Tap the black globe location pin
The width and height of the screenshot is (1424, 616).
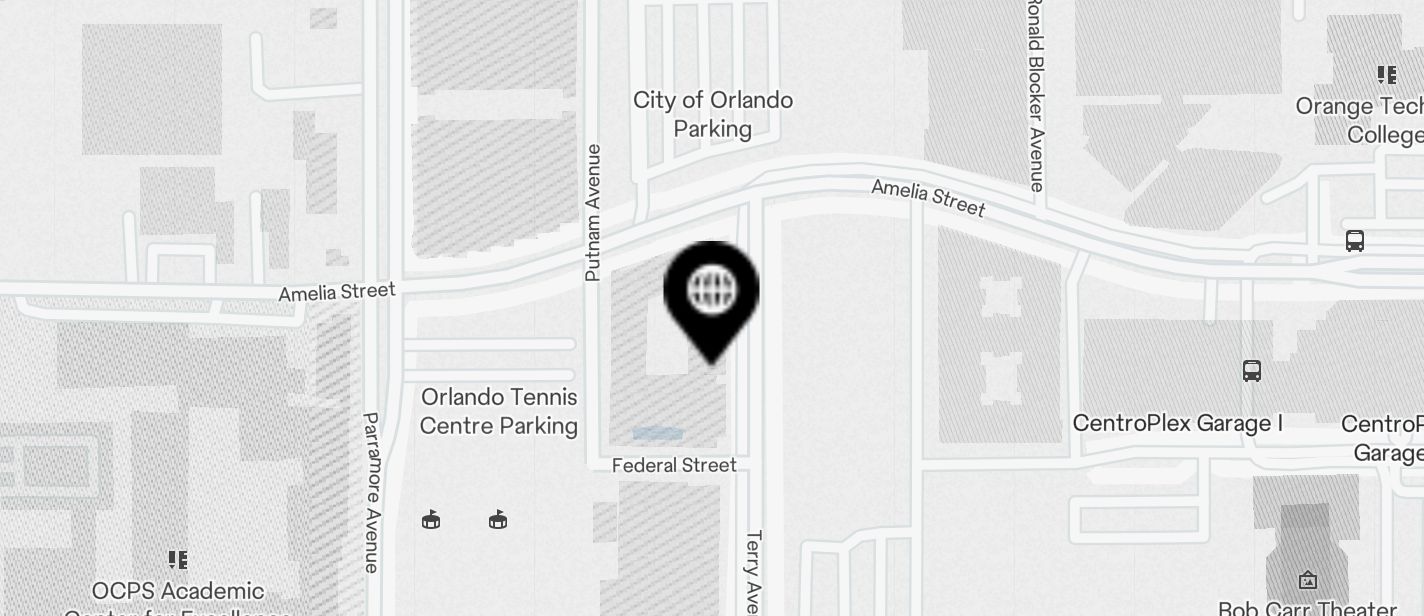(x=711, y=293)
